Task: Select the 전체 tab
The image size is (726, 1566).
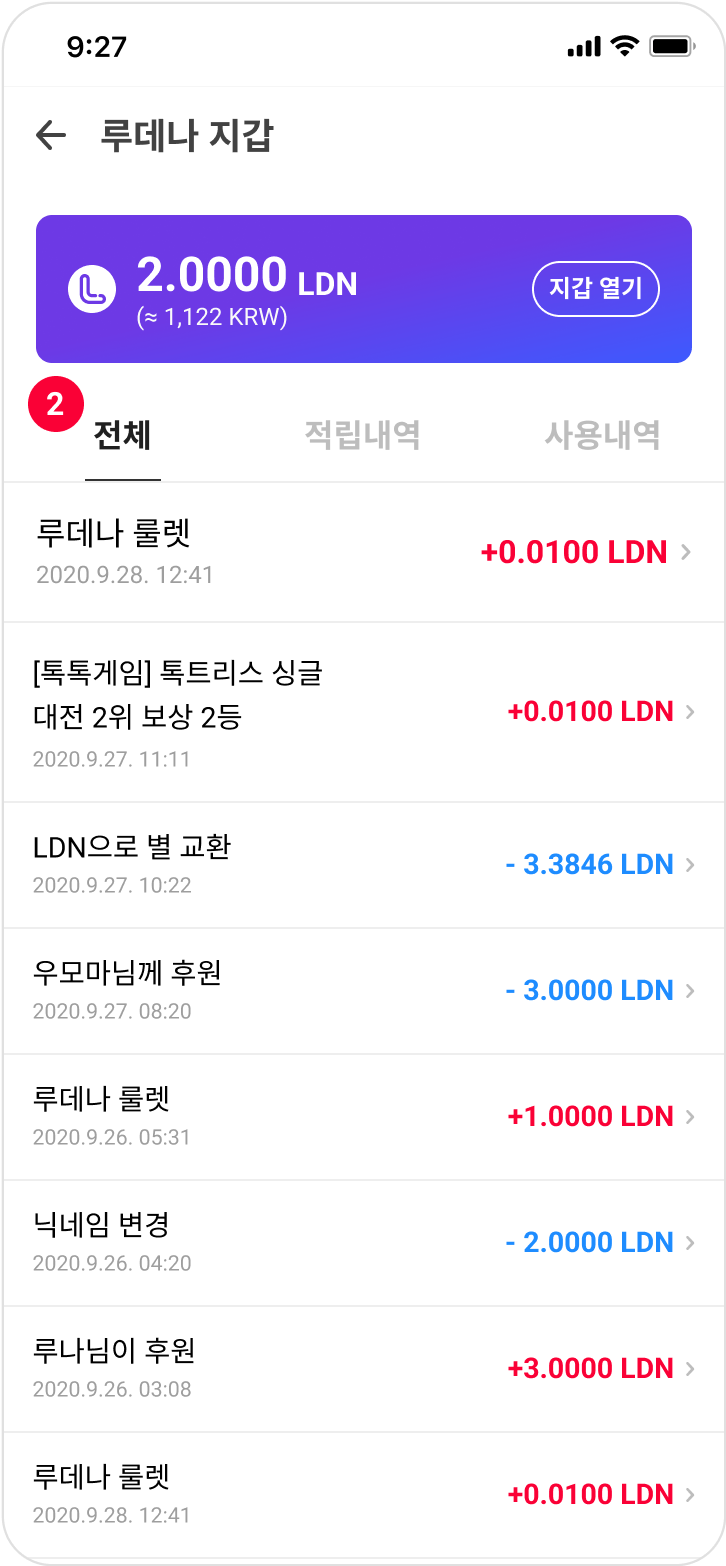Action: pos(122,436)
